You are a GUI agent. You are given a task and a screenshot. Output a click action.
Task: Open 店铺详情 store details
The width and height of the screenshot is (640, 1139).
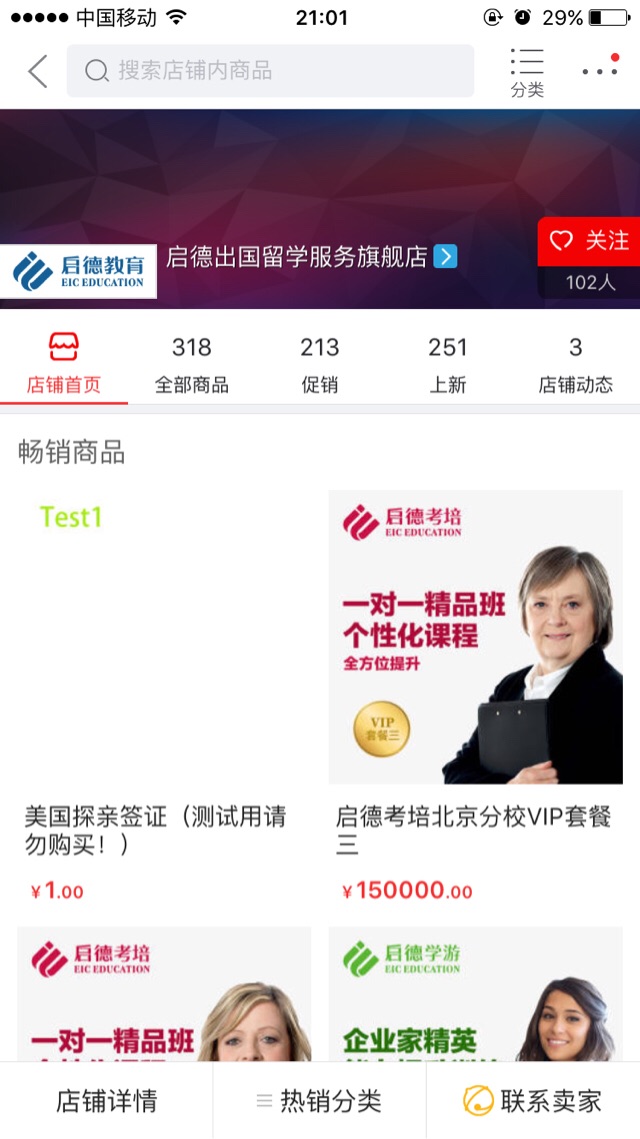106,1101
